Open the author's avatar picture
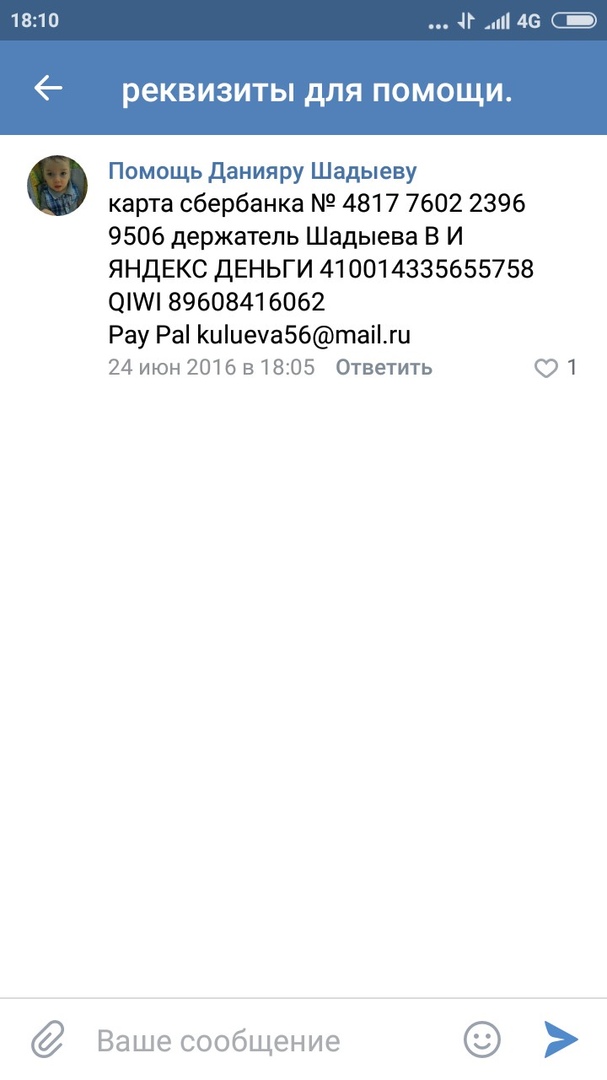 pyautogui.click(x=57, y=186)
